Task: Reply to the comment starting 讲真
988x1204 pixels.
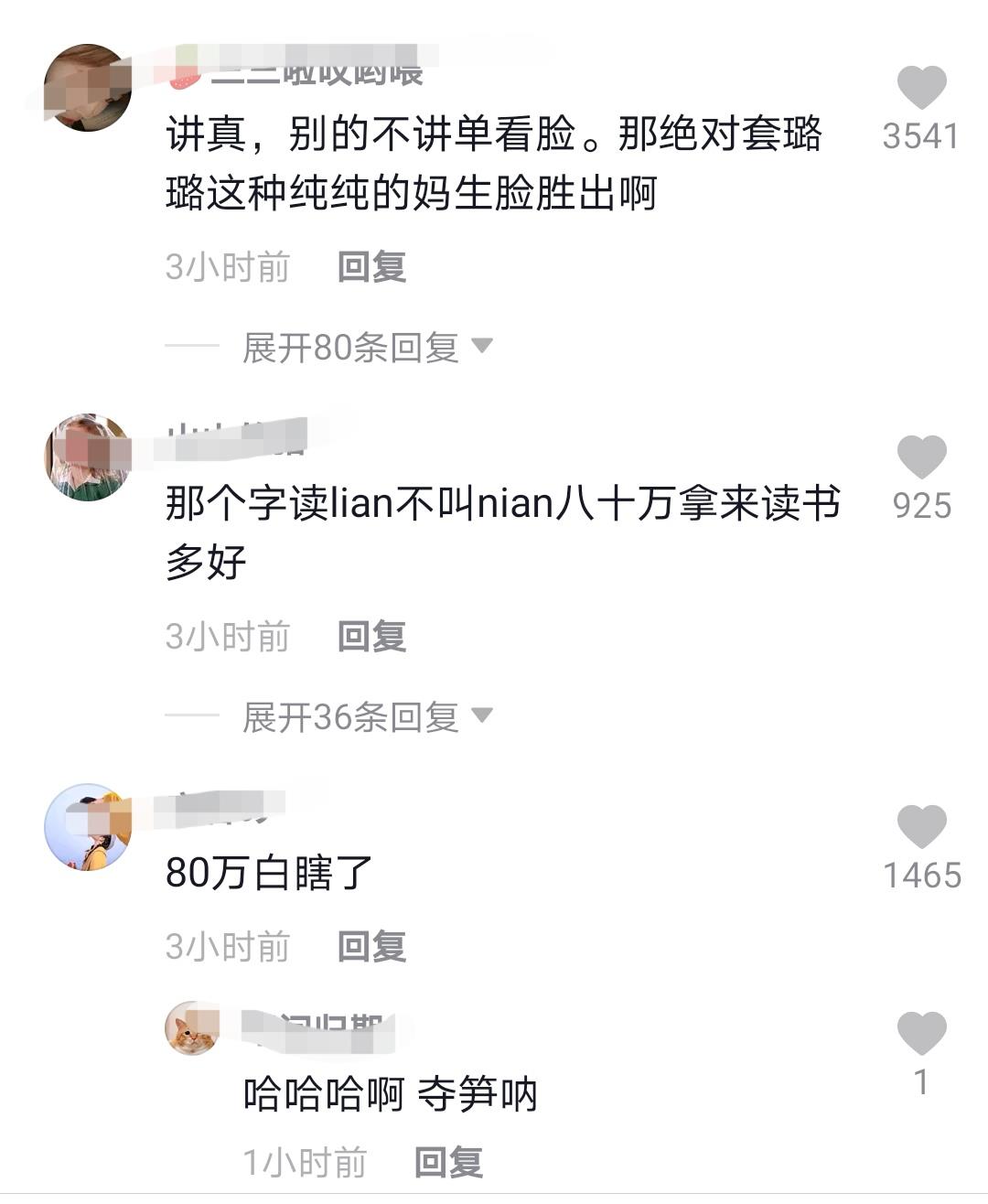Action: [x=371, y=267]
